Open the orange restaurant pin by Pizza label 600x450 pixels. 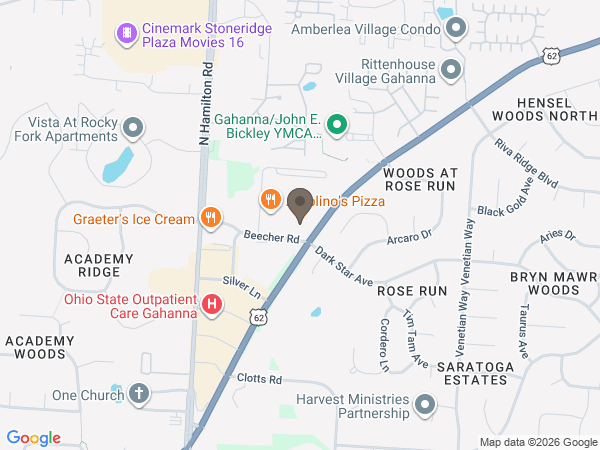[x=270, y=200]
